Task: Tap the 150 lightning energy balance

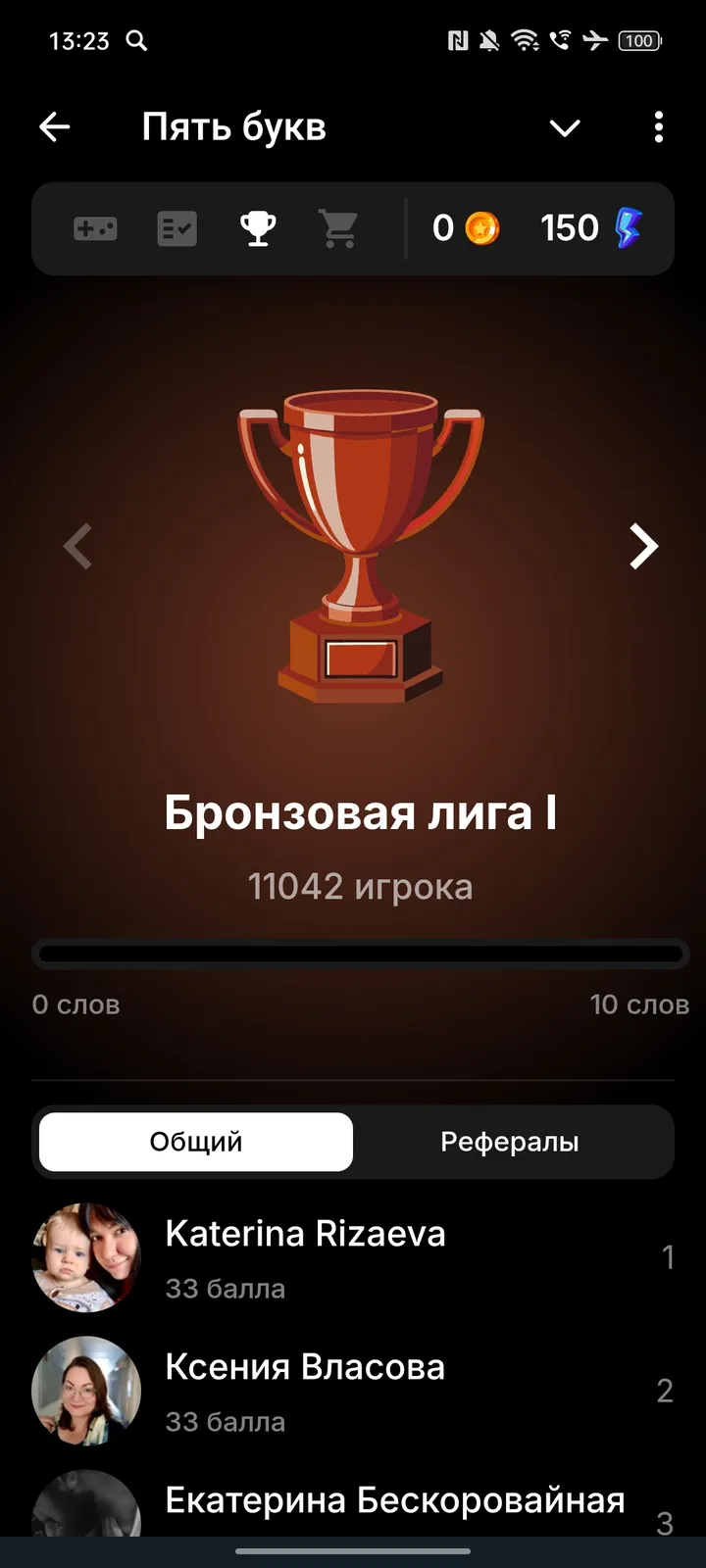Action: 590,228
